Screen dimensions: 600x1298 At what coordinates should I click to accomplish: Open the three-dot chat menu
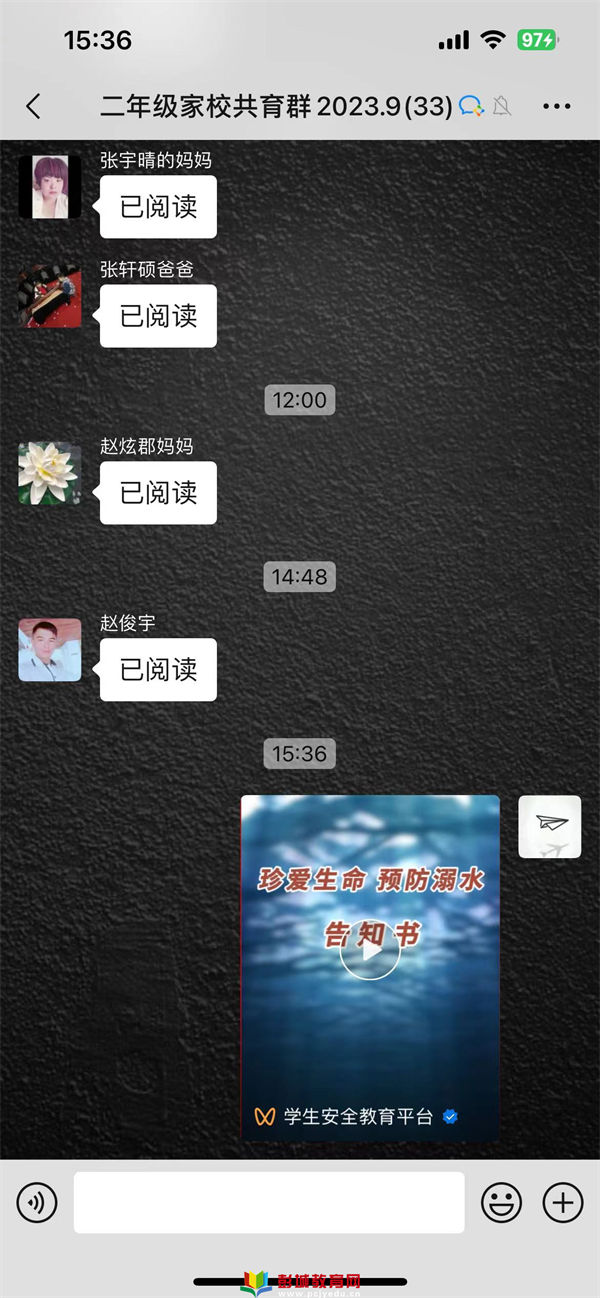(556, 106)
